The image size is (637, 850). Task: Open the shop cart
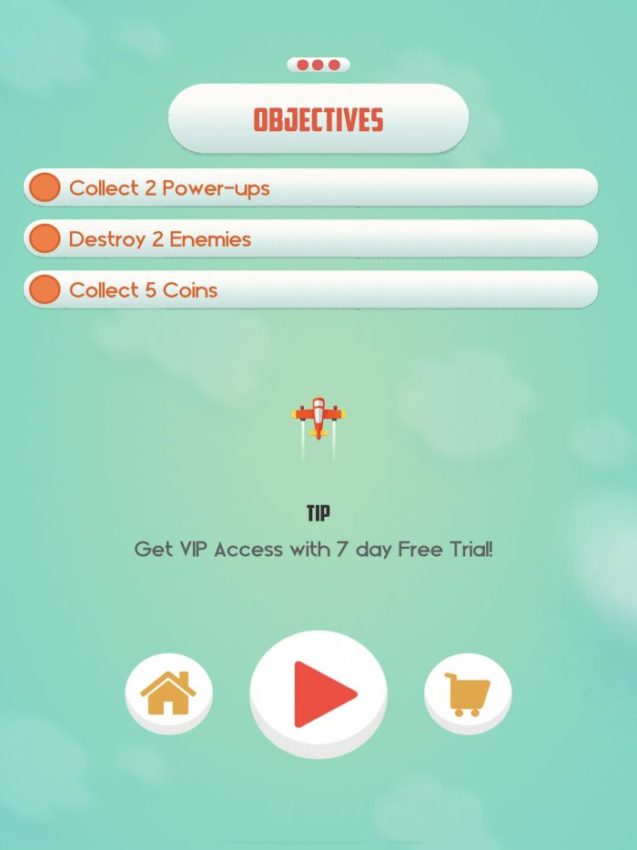pos(467,692)
